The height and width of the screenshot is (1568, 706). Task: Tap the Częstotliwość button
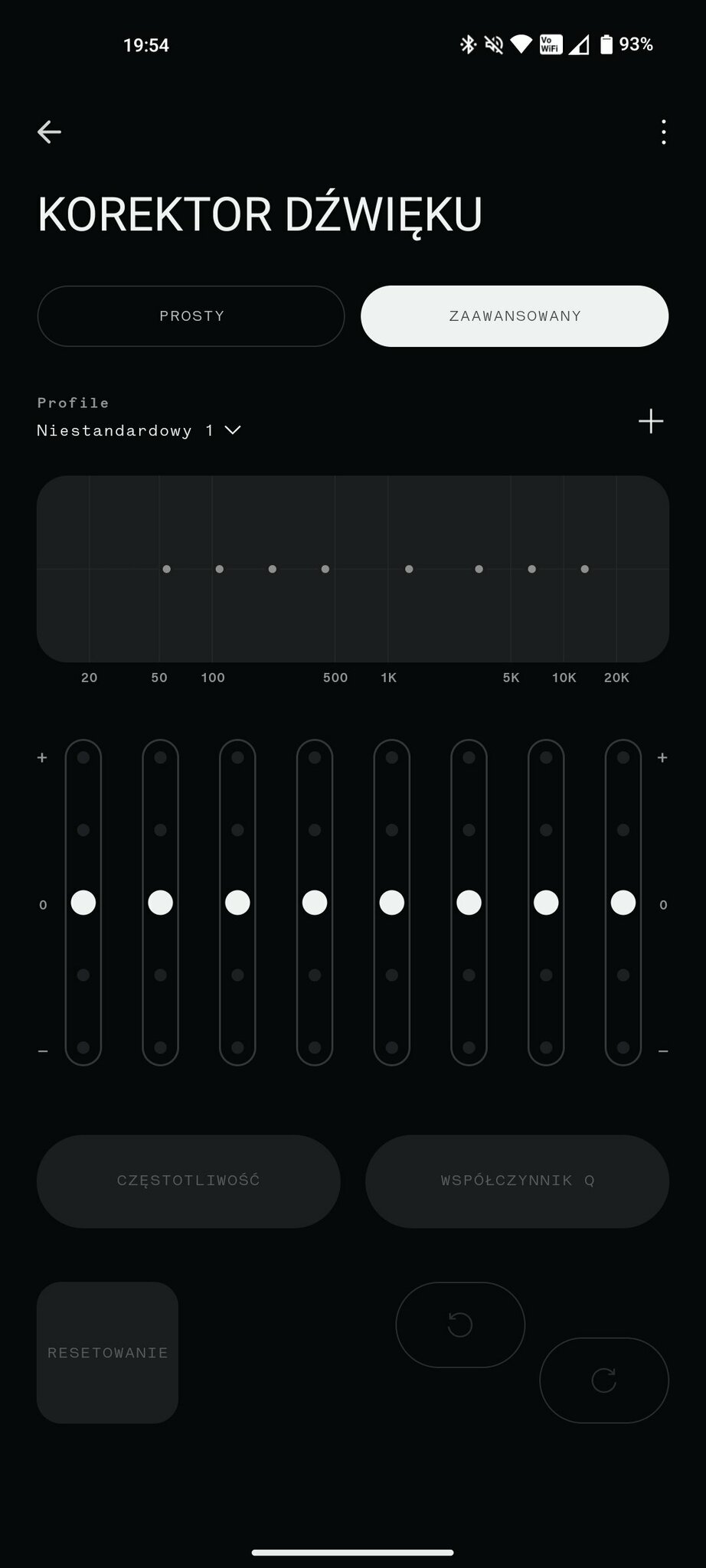[188, 1181]
